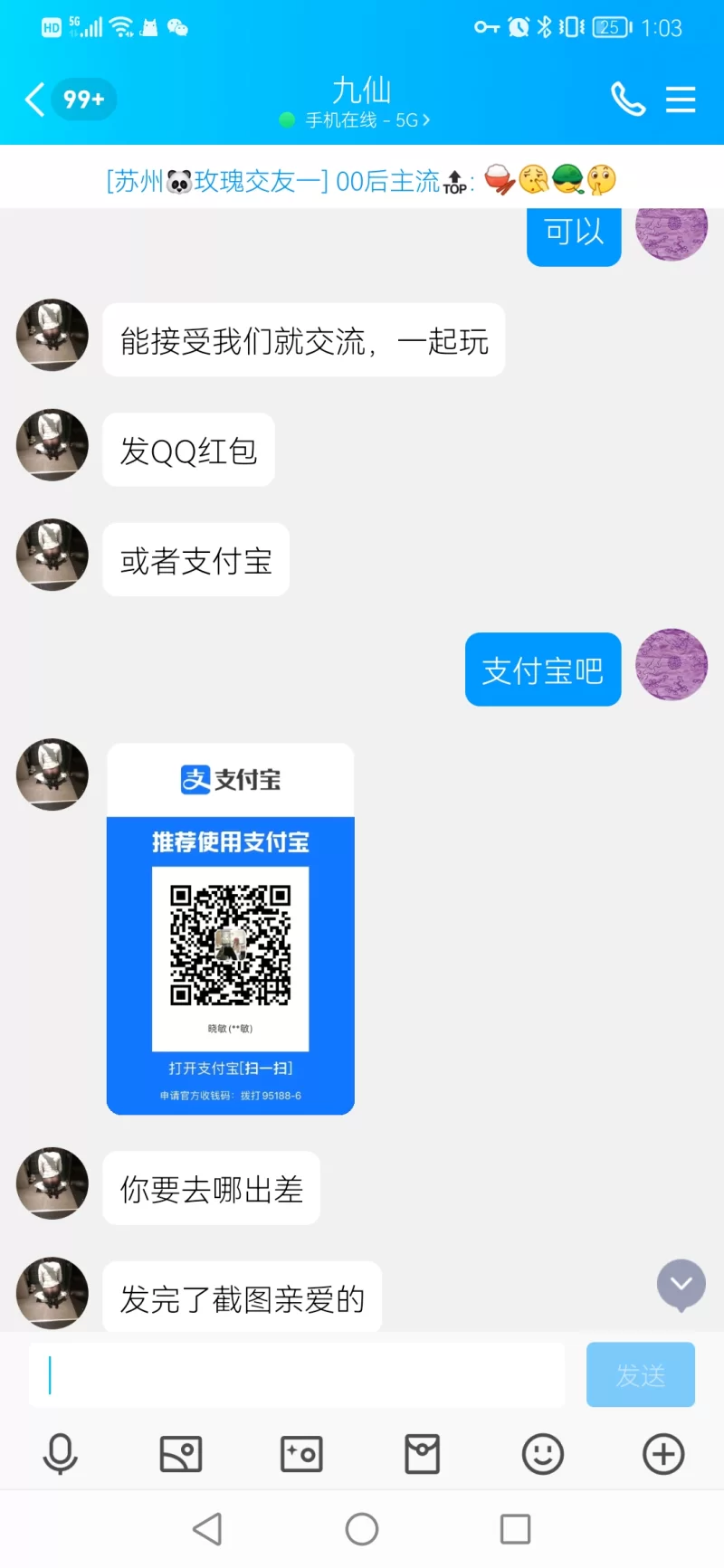Open more attachment options
This screenshot has width=724, height=1568.
click(663, 1454)
